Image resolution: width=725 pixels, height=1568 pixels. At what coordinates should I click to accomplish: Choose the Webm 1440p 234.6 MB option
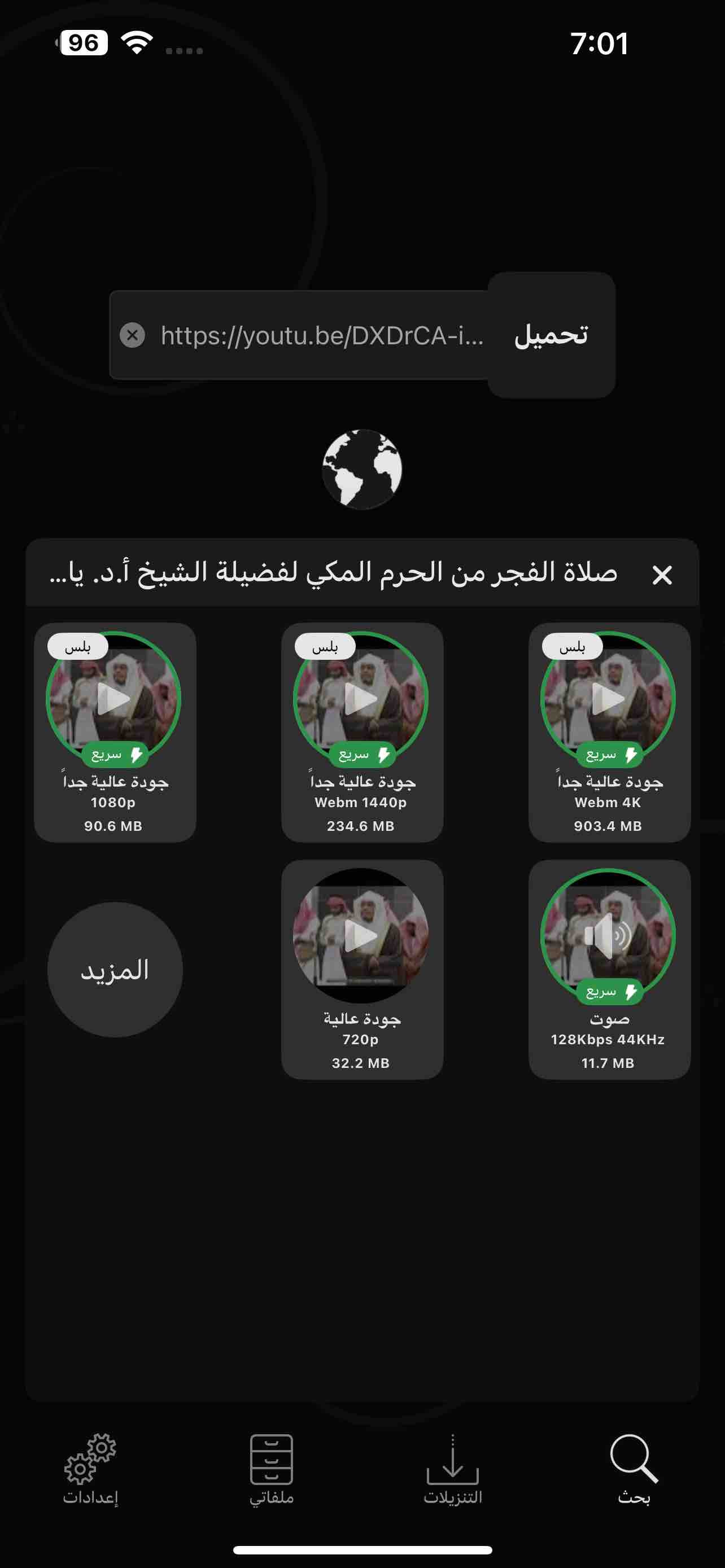tap(361, 732)
